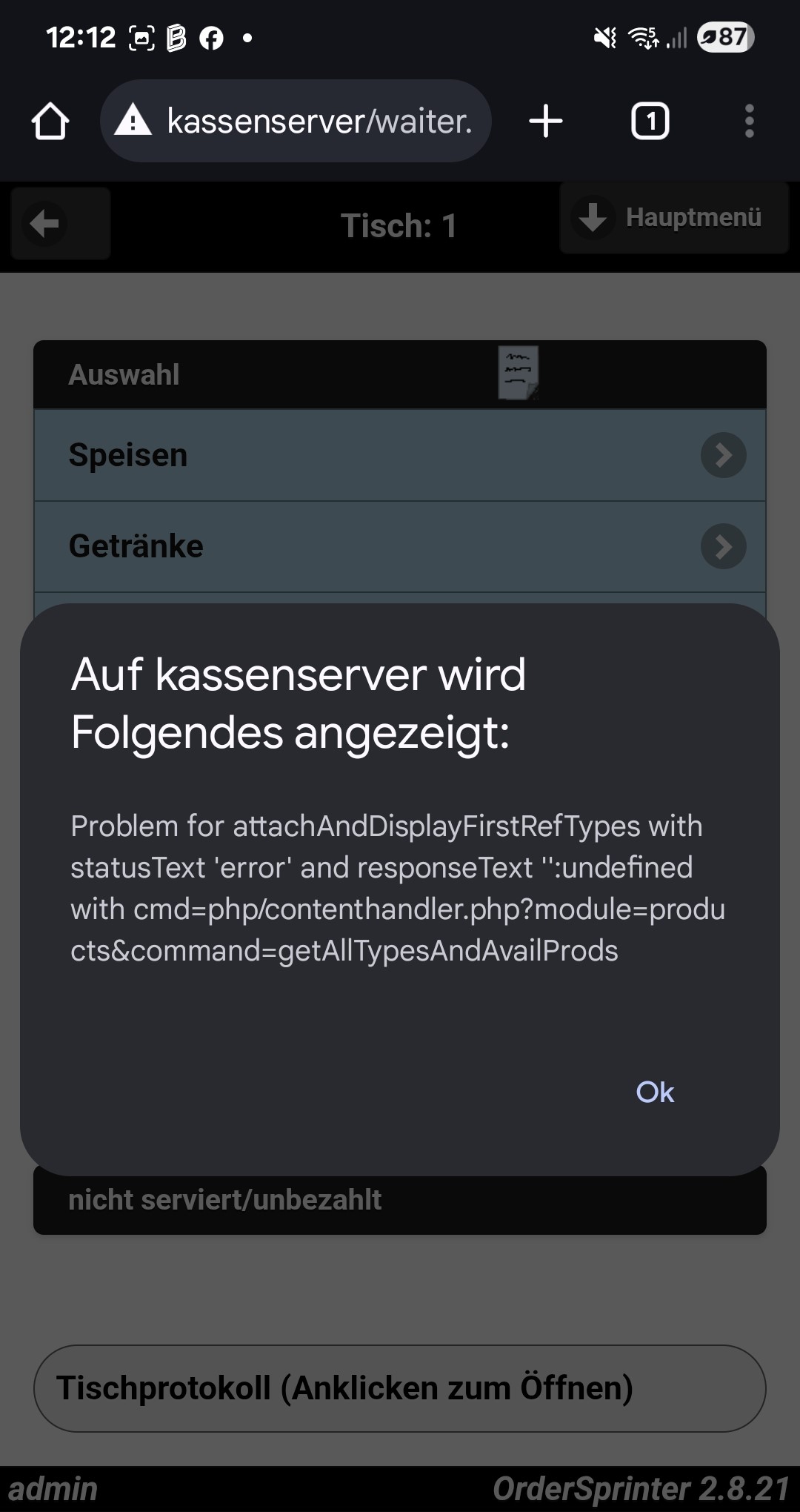Tap the muted volume icon in the status bar
This screenshot has width=800, height=1512.
[604, 36]
